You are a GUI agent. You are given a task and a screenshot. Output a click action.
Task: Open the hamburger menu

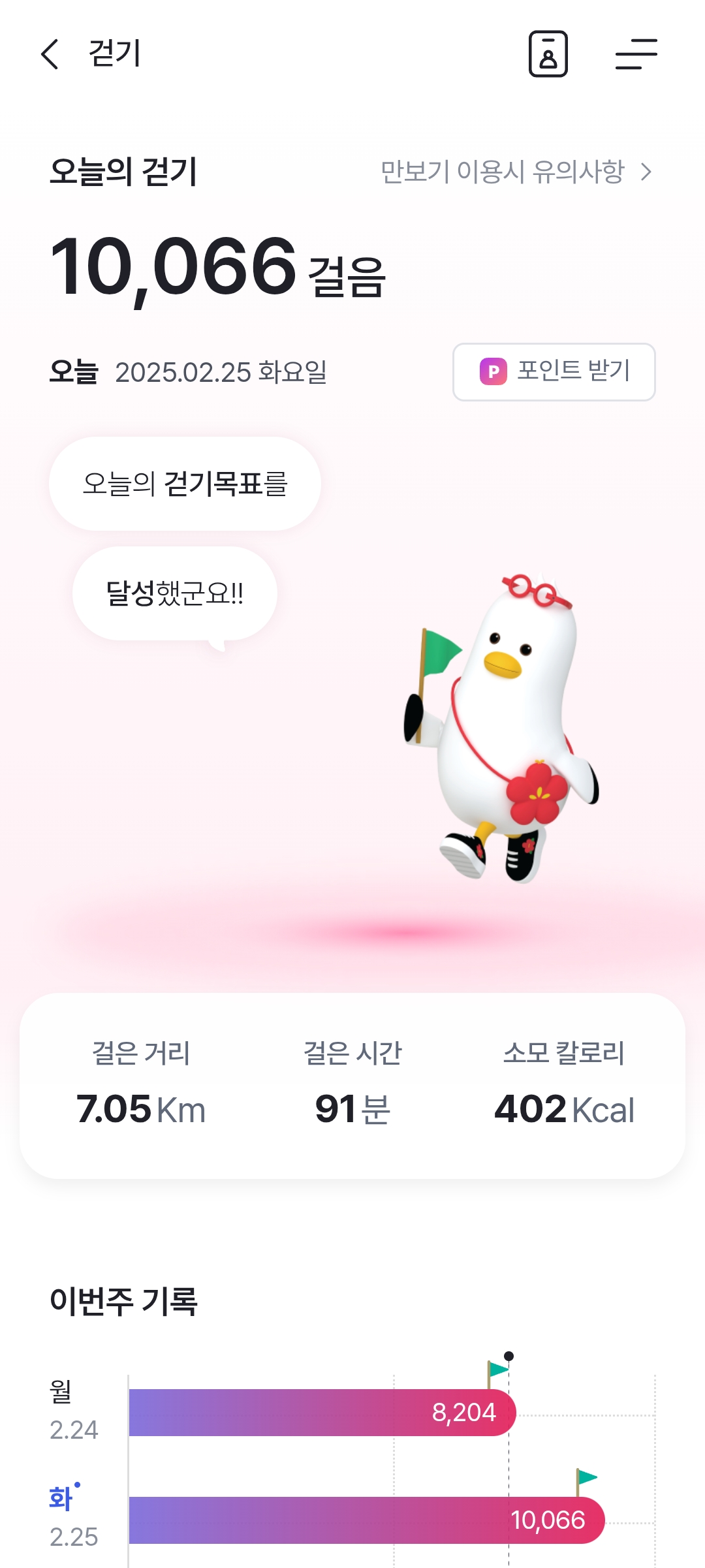(636, 54)
